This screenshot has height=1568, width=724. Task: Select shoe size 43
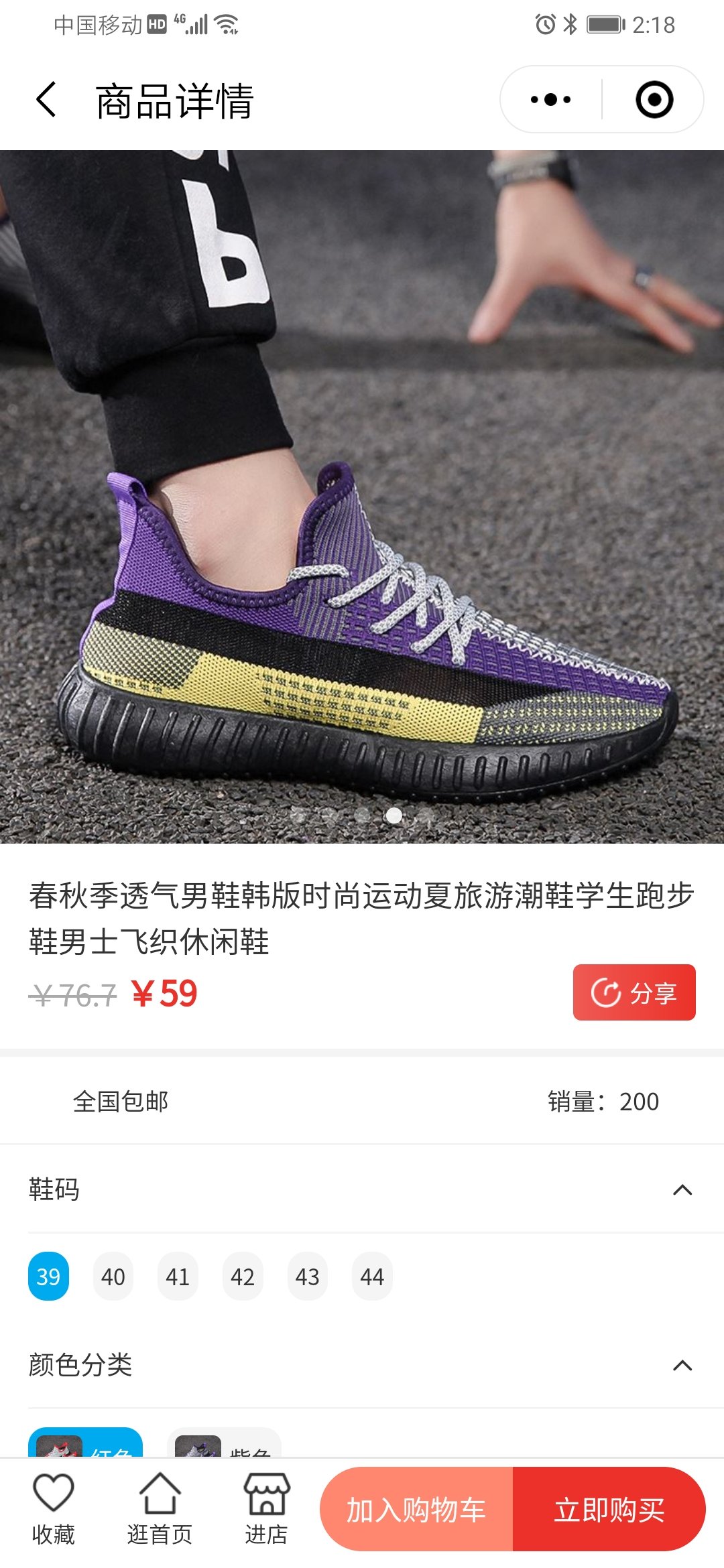click(x=307, y=1277)
